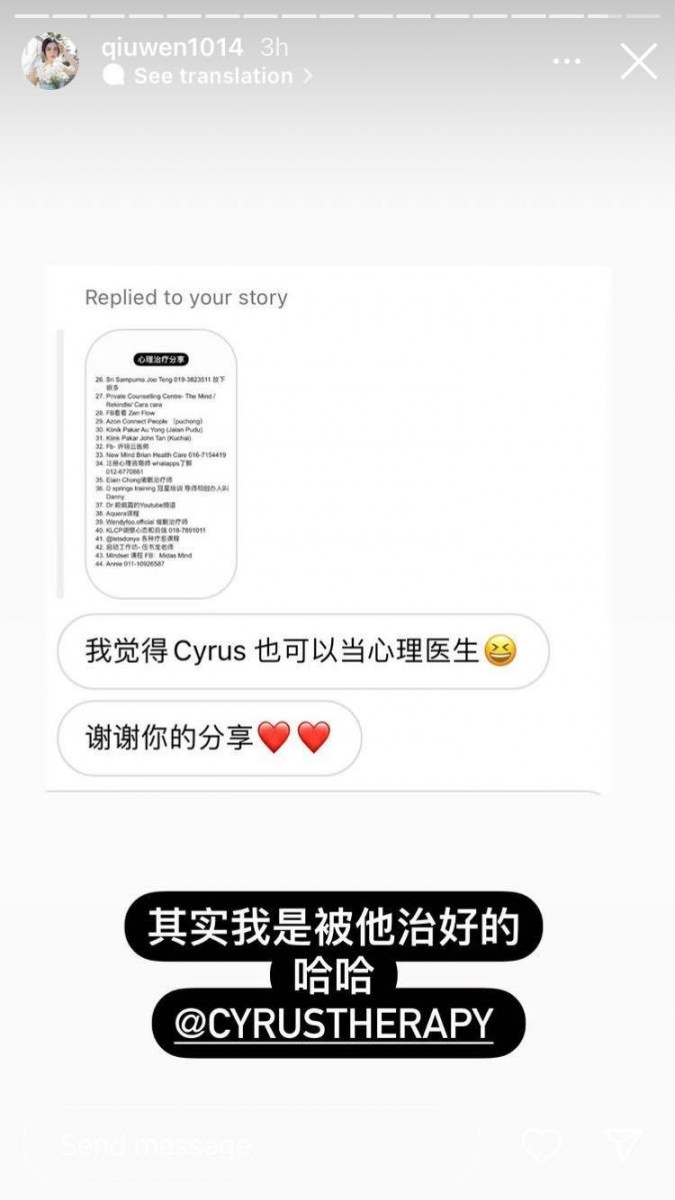Open the @CYRUSTHERAPY mention
675x1200 pixels.
[334, 1023]
